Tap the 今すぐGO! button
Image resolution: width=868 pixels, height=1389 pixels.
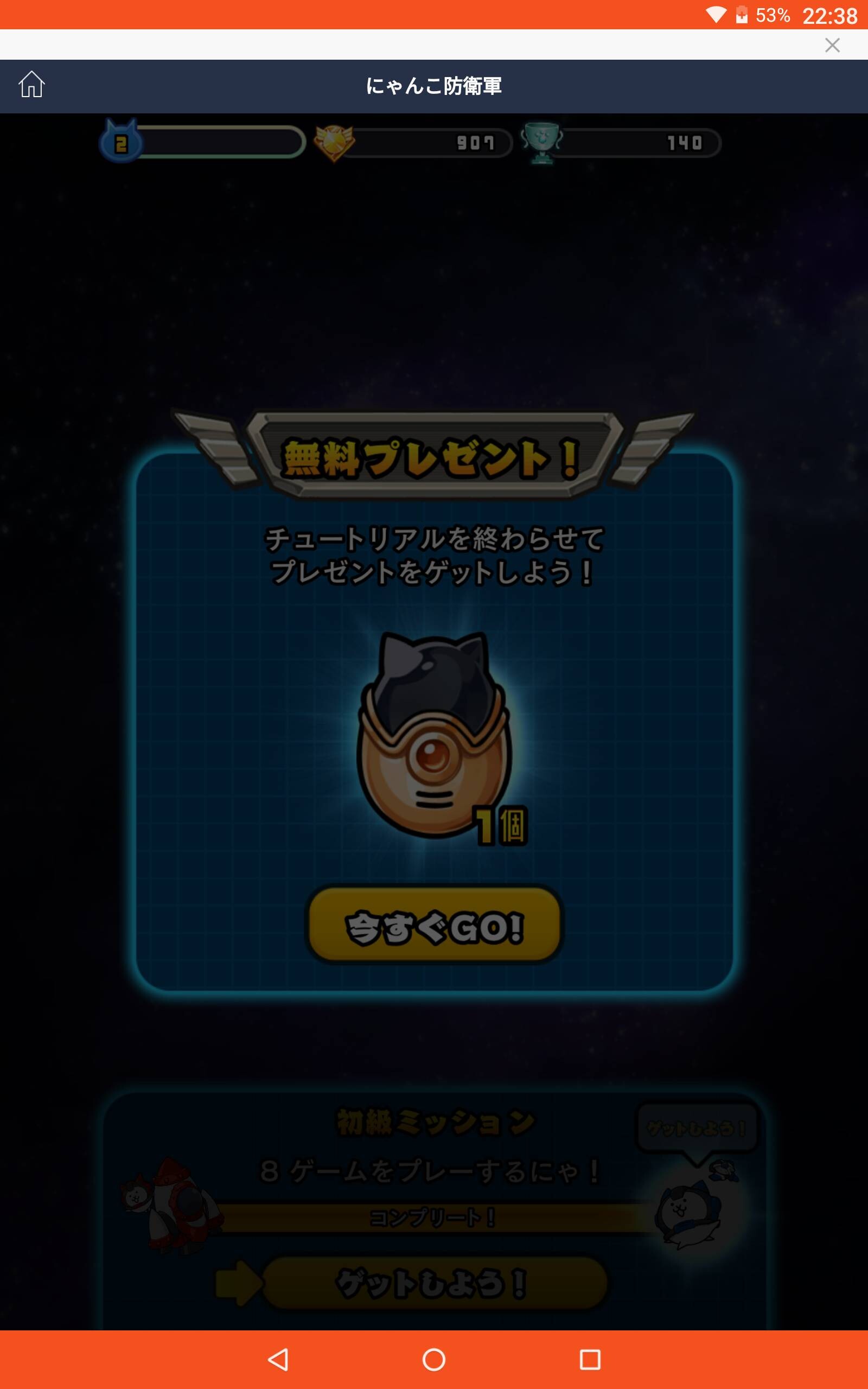[434, 923]
